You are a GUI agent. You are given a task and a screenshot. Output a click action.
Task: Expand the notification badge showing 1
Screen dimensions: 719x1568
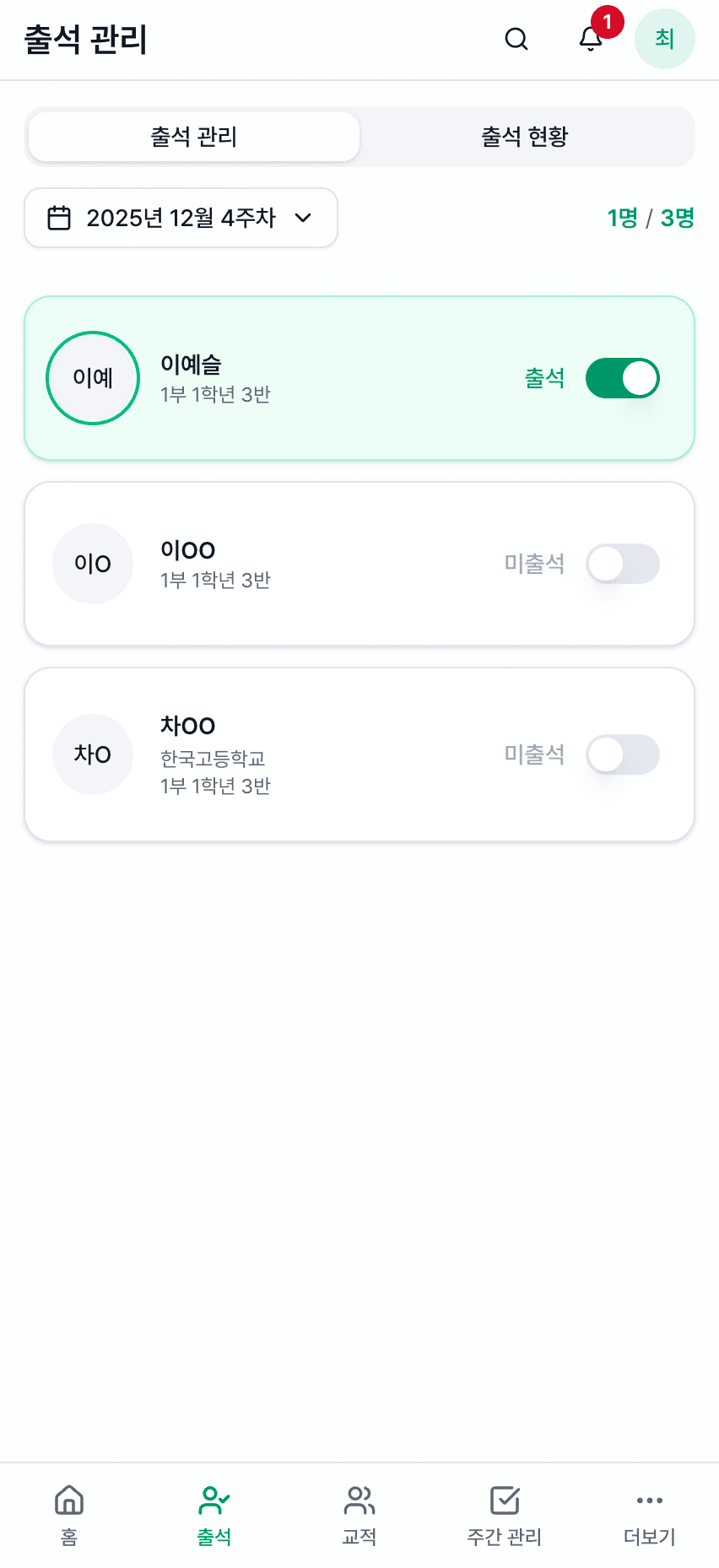click(607, 24)
